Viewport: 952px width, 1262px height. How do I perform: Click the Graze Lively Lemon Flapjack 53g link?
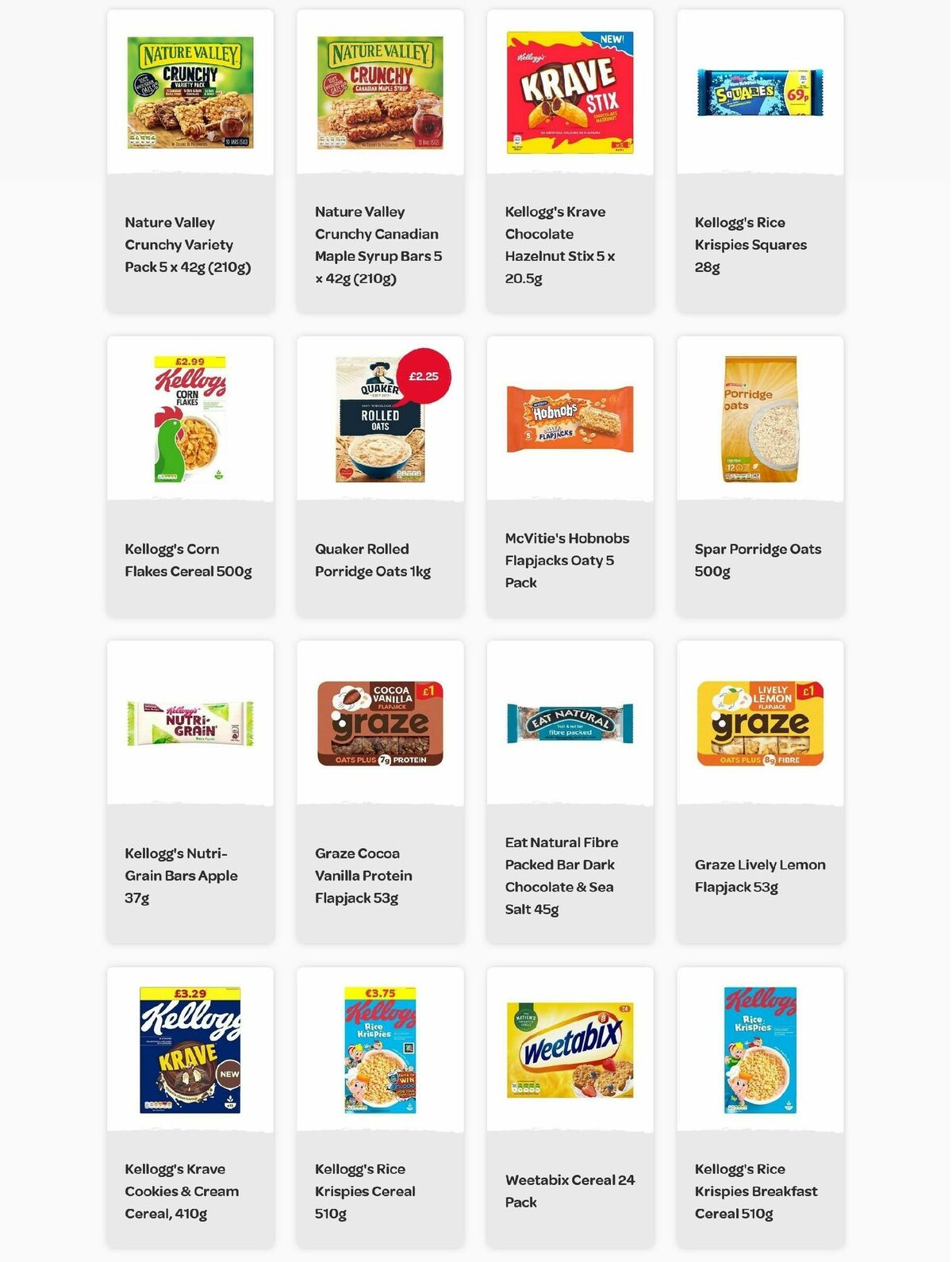click(x=758, y=876)
